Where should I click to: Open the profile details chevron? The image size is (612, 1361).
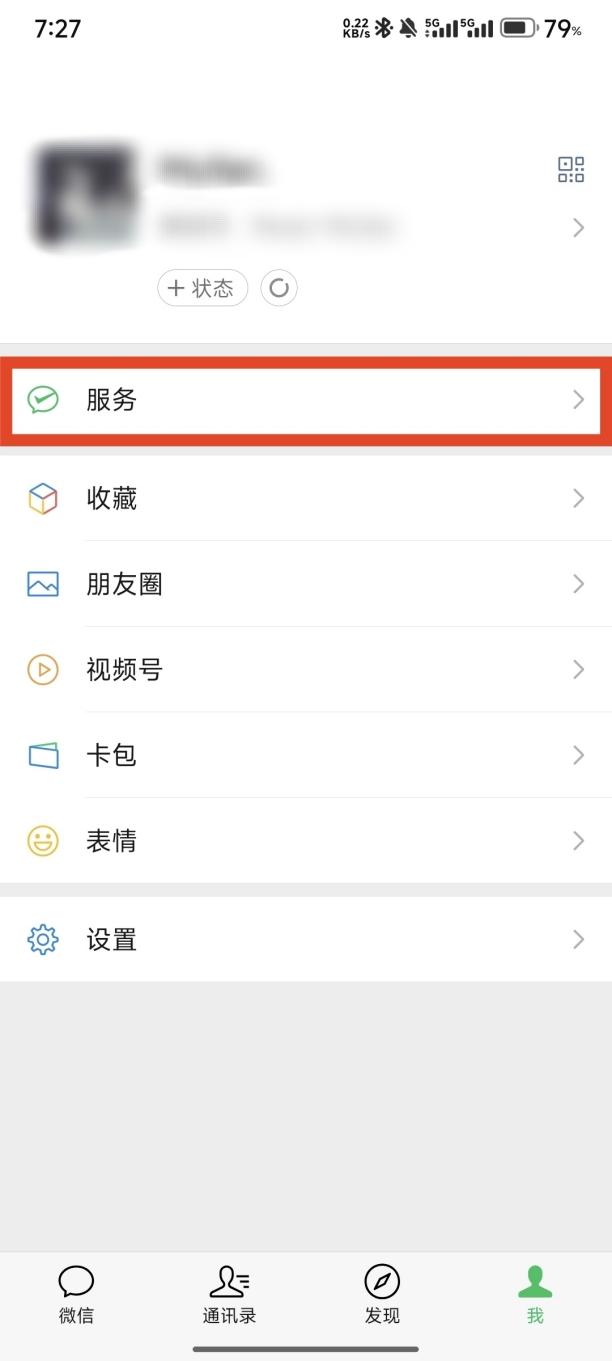click(578, 228)
